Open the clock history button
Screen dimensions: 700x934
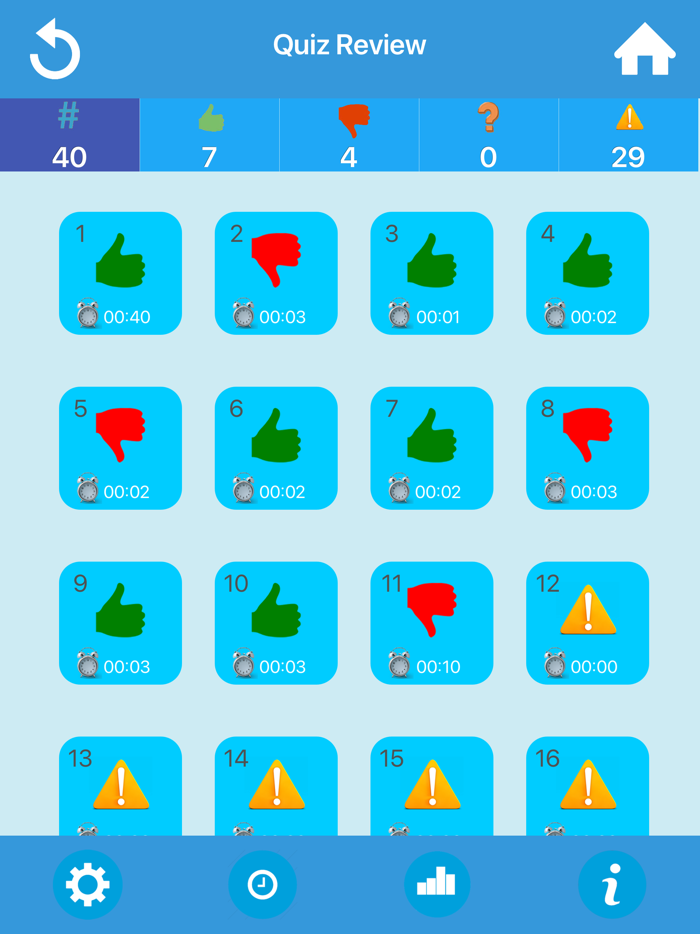coord(262,885)
